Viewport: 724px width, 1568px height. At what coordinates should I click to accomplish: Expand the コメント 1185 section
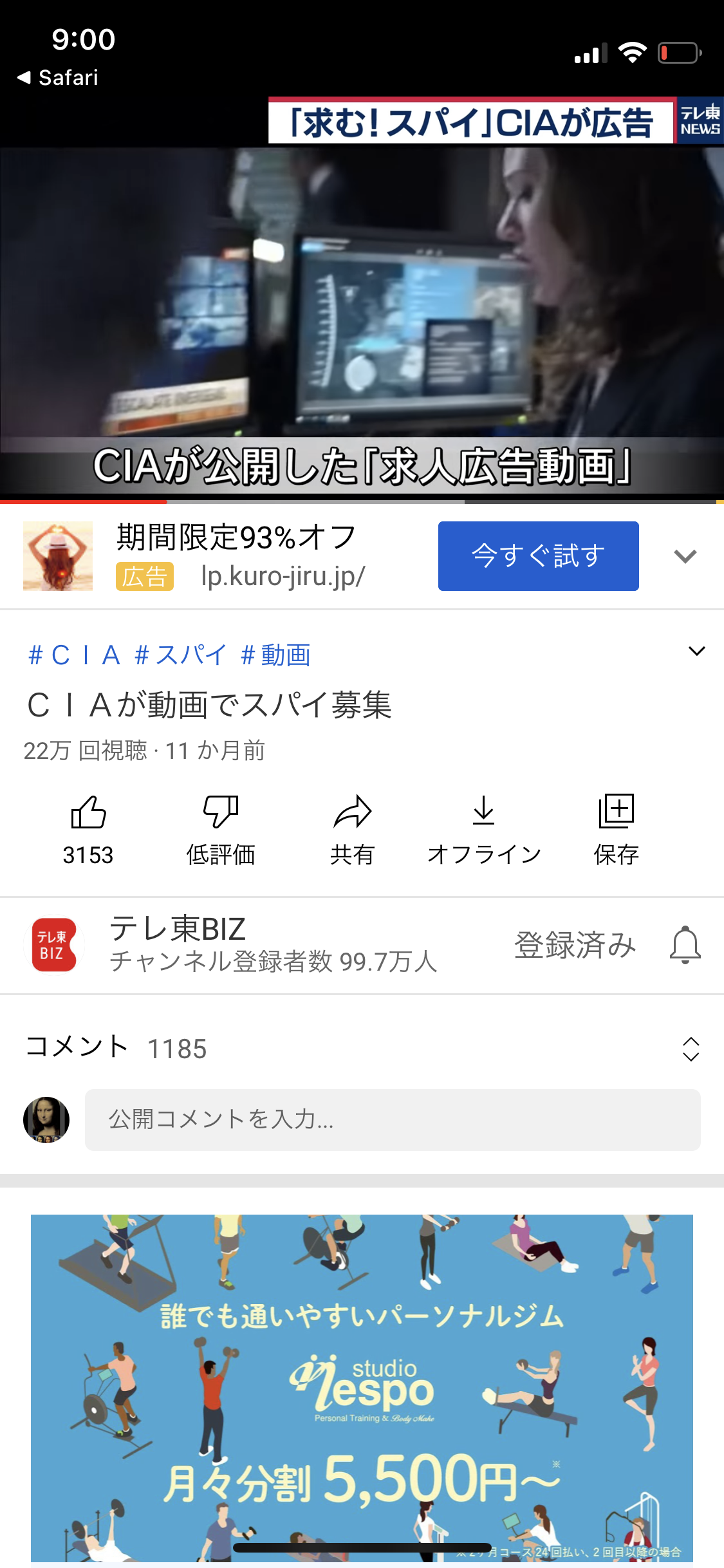point(691,1049)
